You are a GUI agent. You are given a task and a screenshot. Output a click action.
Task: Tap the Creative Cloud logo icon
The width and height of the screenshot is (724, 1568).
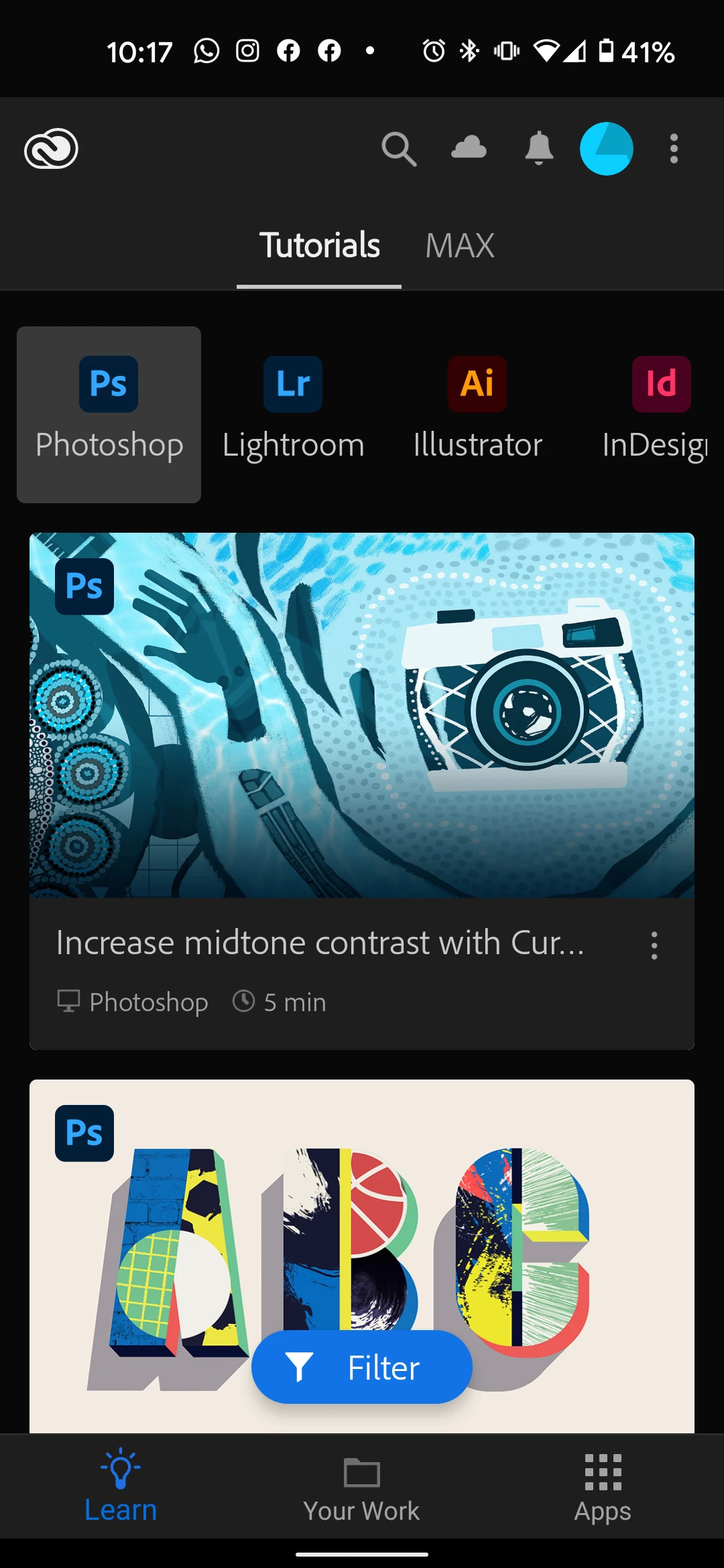(51, 149)
